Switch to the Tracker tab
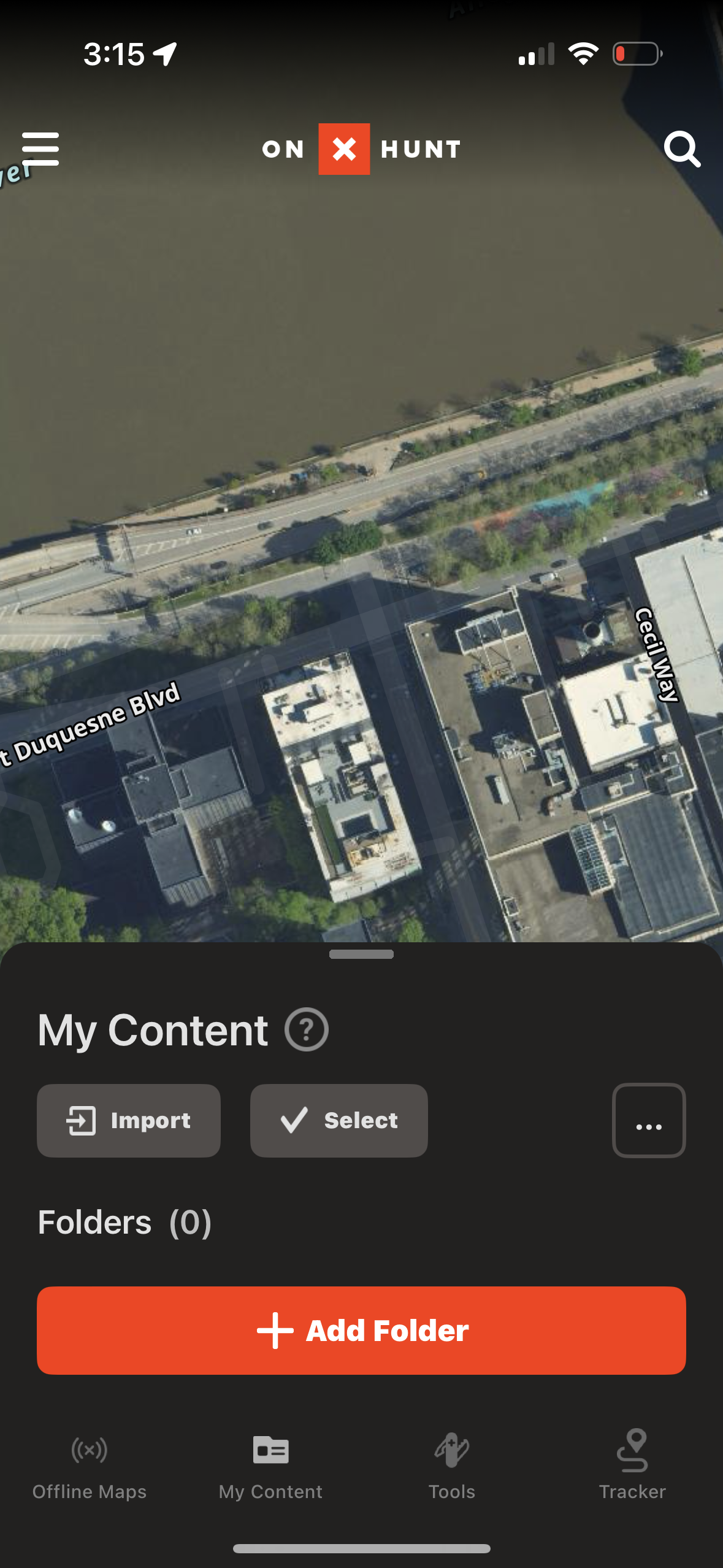This screenshot has height=1568, width=723. pos(632,1472)
